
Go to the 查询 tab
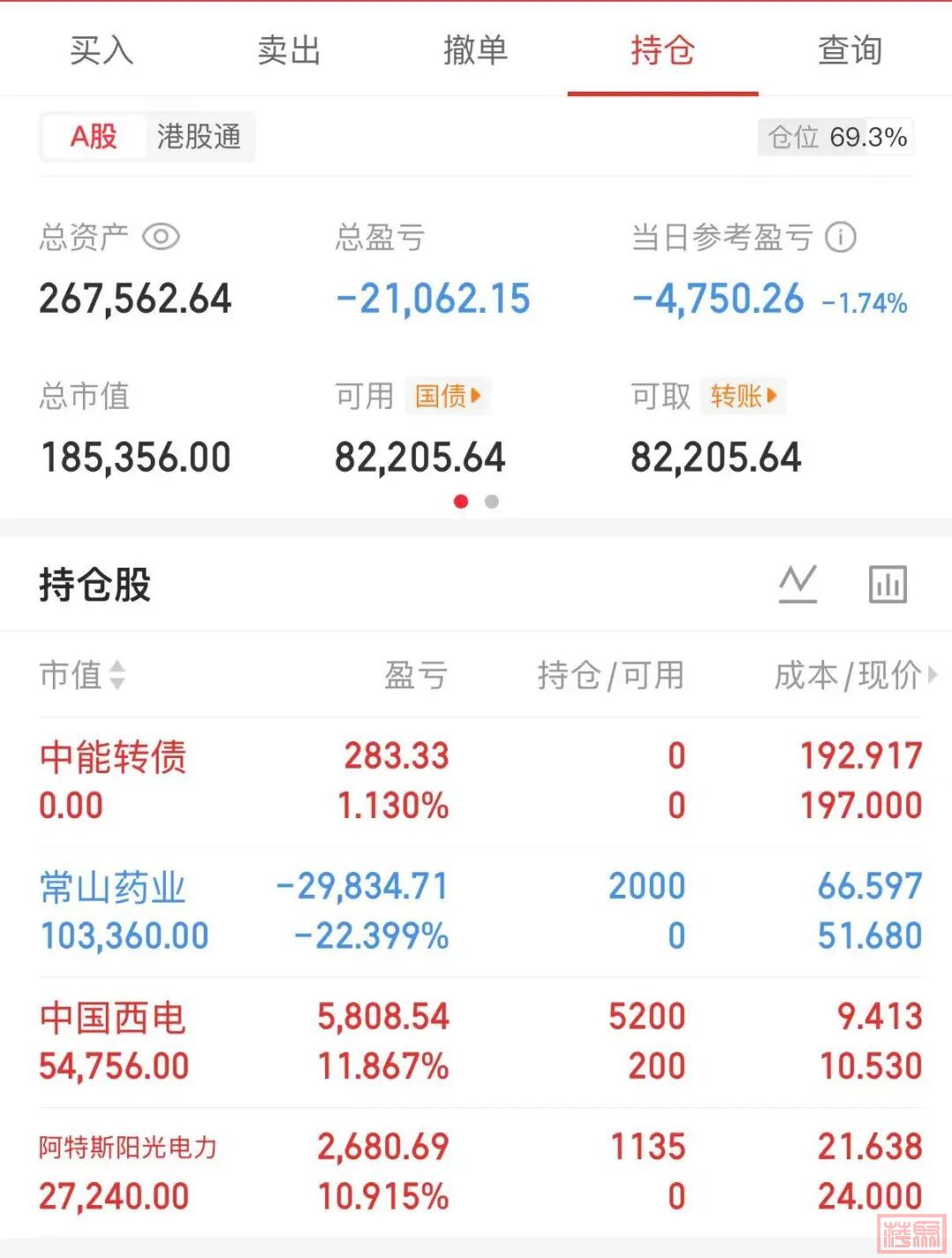point(850,50)
